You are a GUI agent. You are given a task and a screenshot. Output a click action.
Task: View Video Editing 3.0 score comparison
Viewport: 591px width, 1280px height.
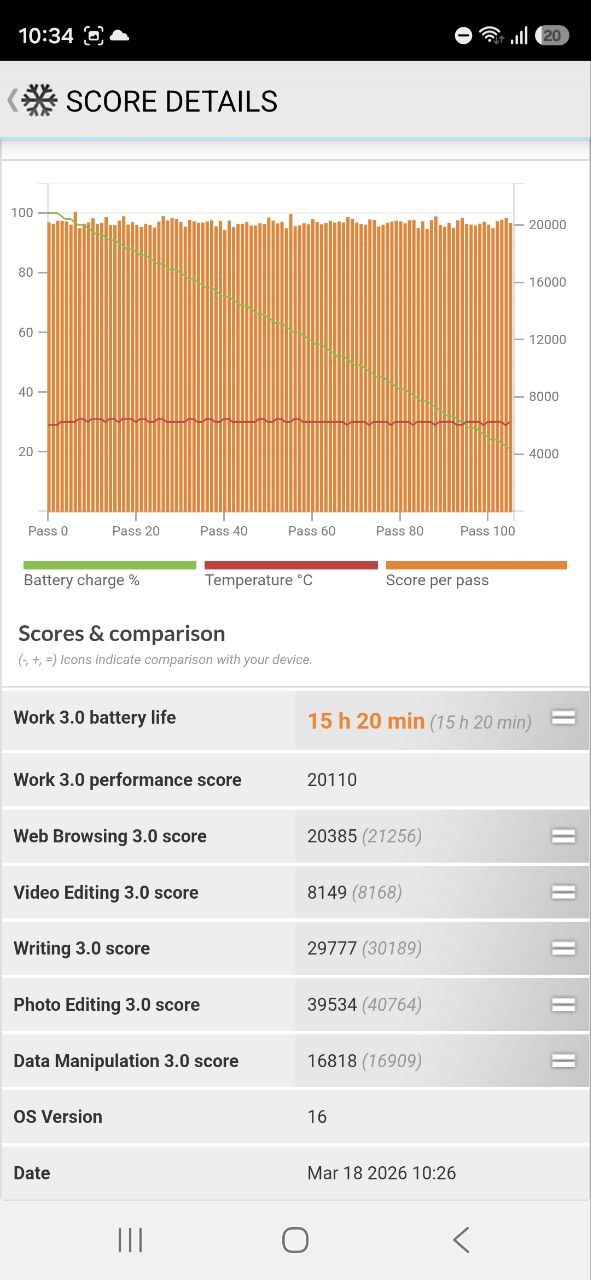pyautogui.click(x=295, y=892)
